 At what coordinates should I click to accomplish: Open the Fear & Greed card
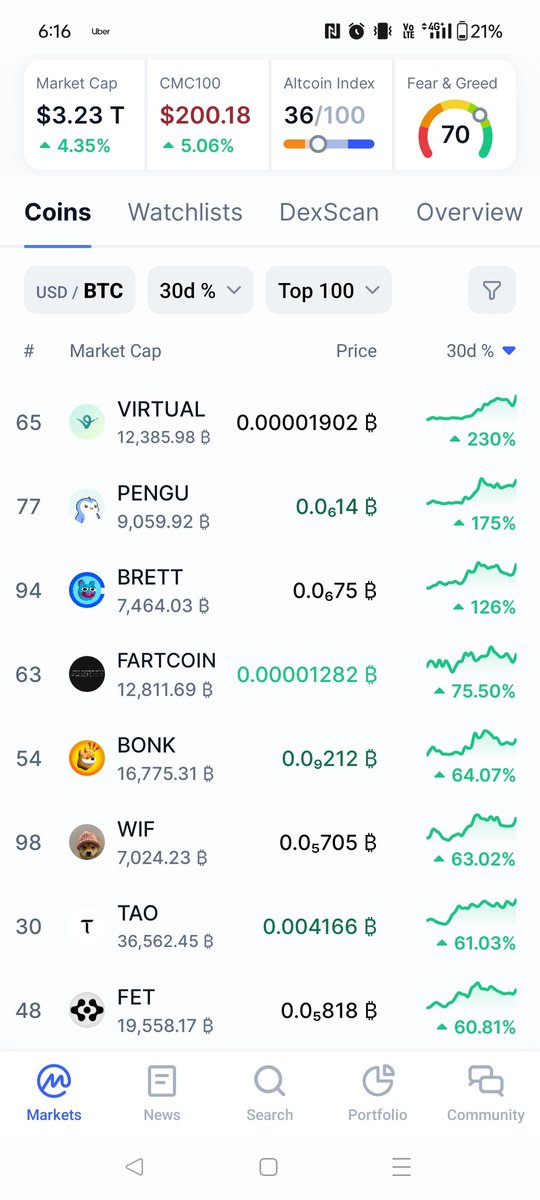point(455,115)
